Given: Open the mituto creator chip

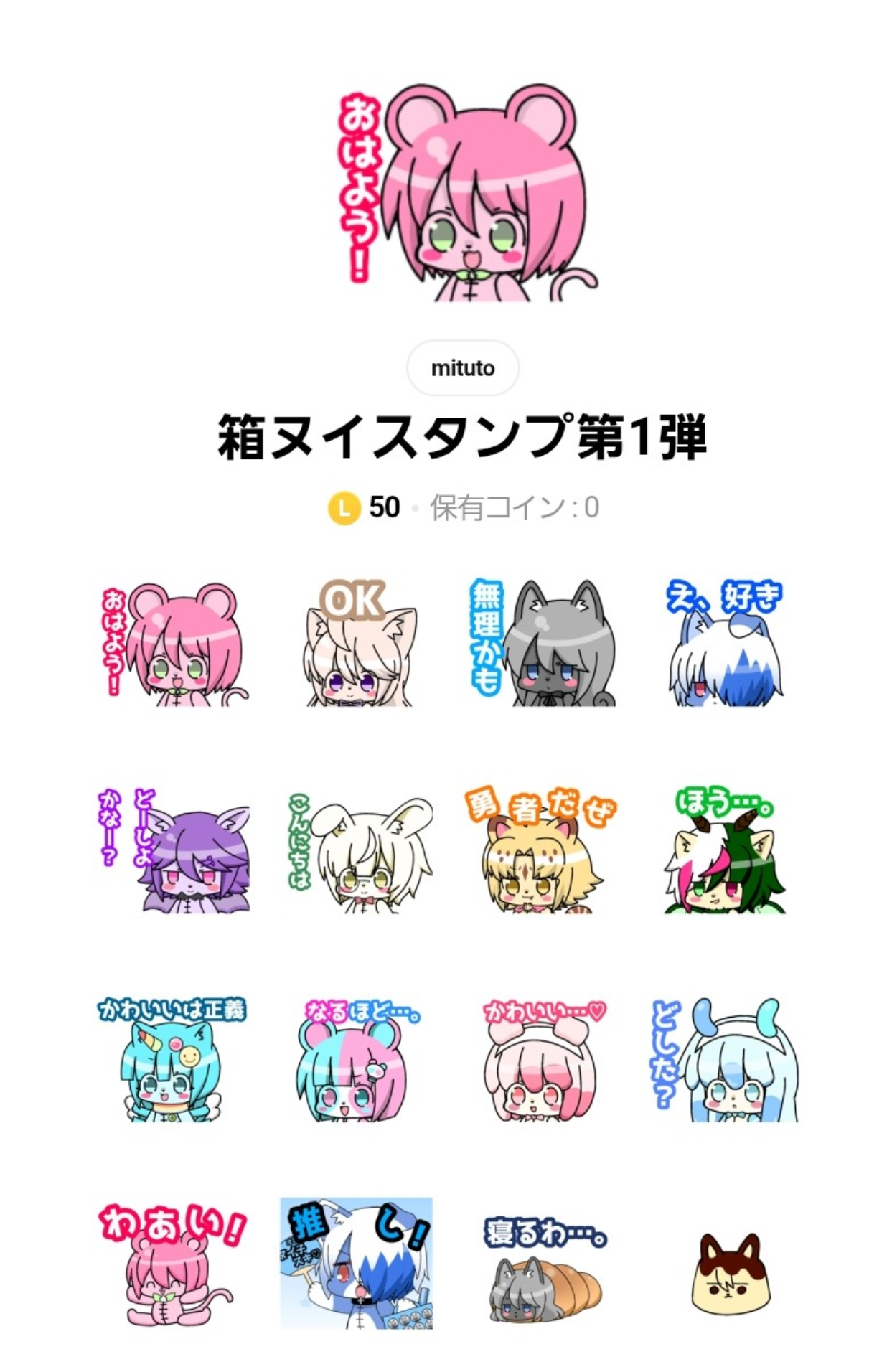Looking at the screenshot, I should tap(462, 368).
